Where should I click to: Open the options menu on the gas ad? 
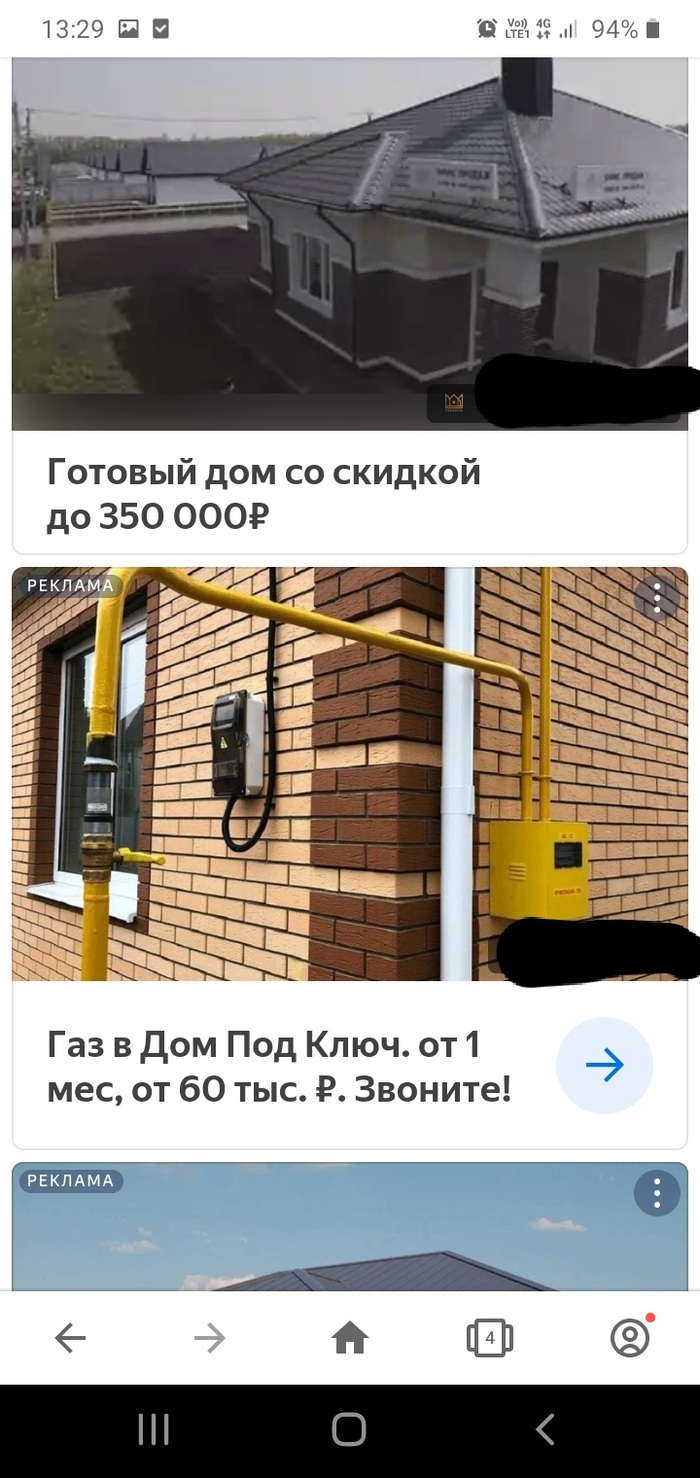pos(657,599)
